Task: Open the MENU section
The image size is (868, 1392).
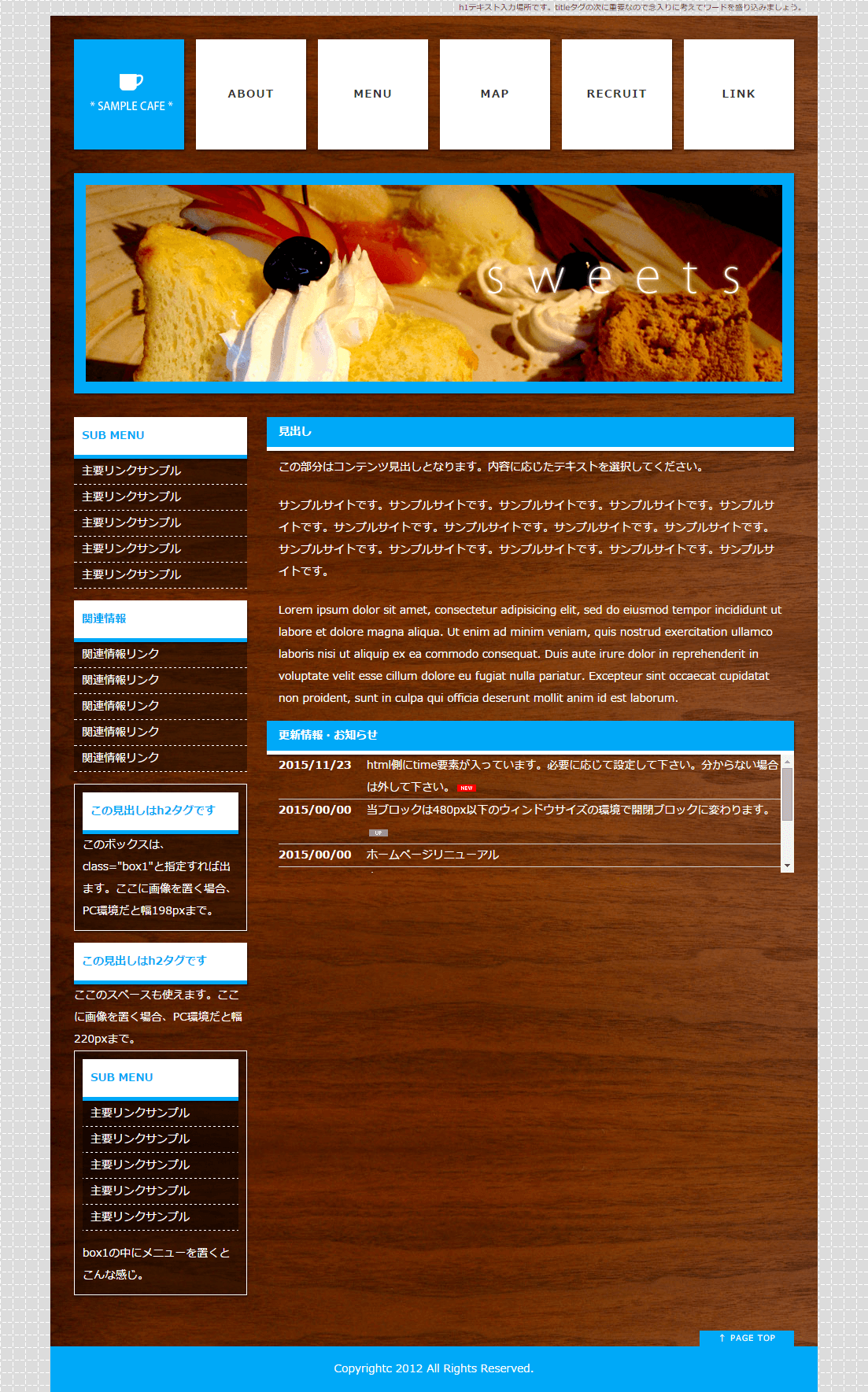Action: point(373,94)
